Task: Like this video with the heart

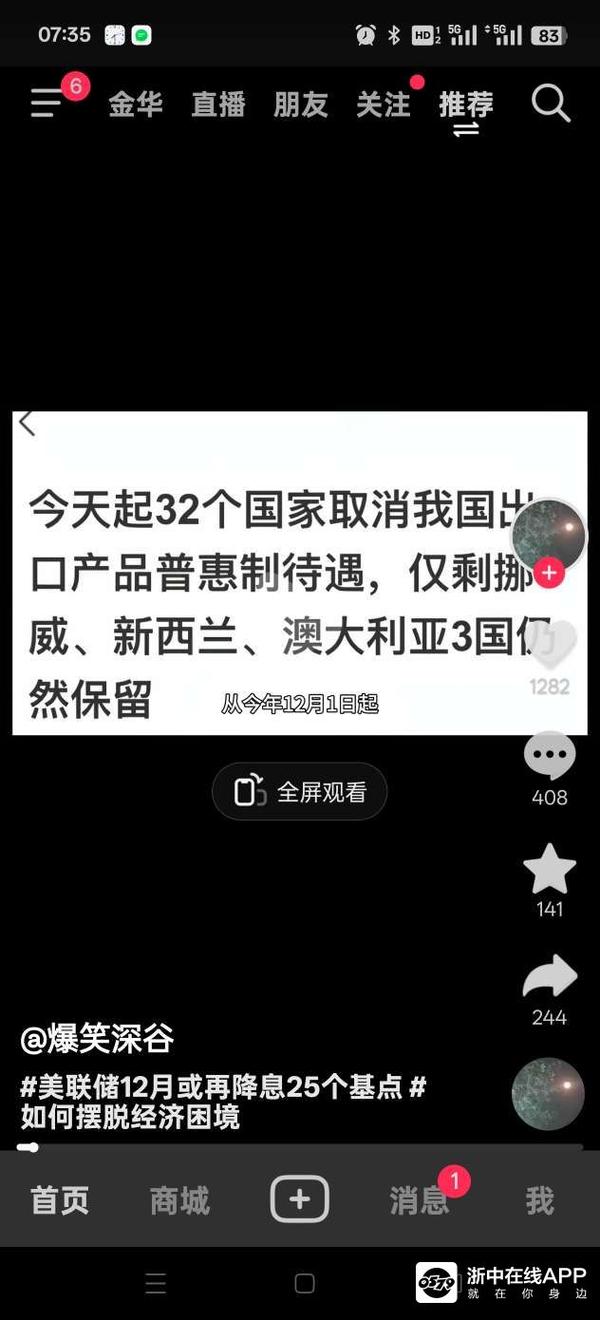Action: (550, 645)
